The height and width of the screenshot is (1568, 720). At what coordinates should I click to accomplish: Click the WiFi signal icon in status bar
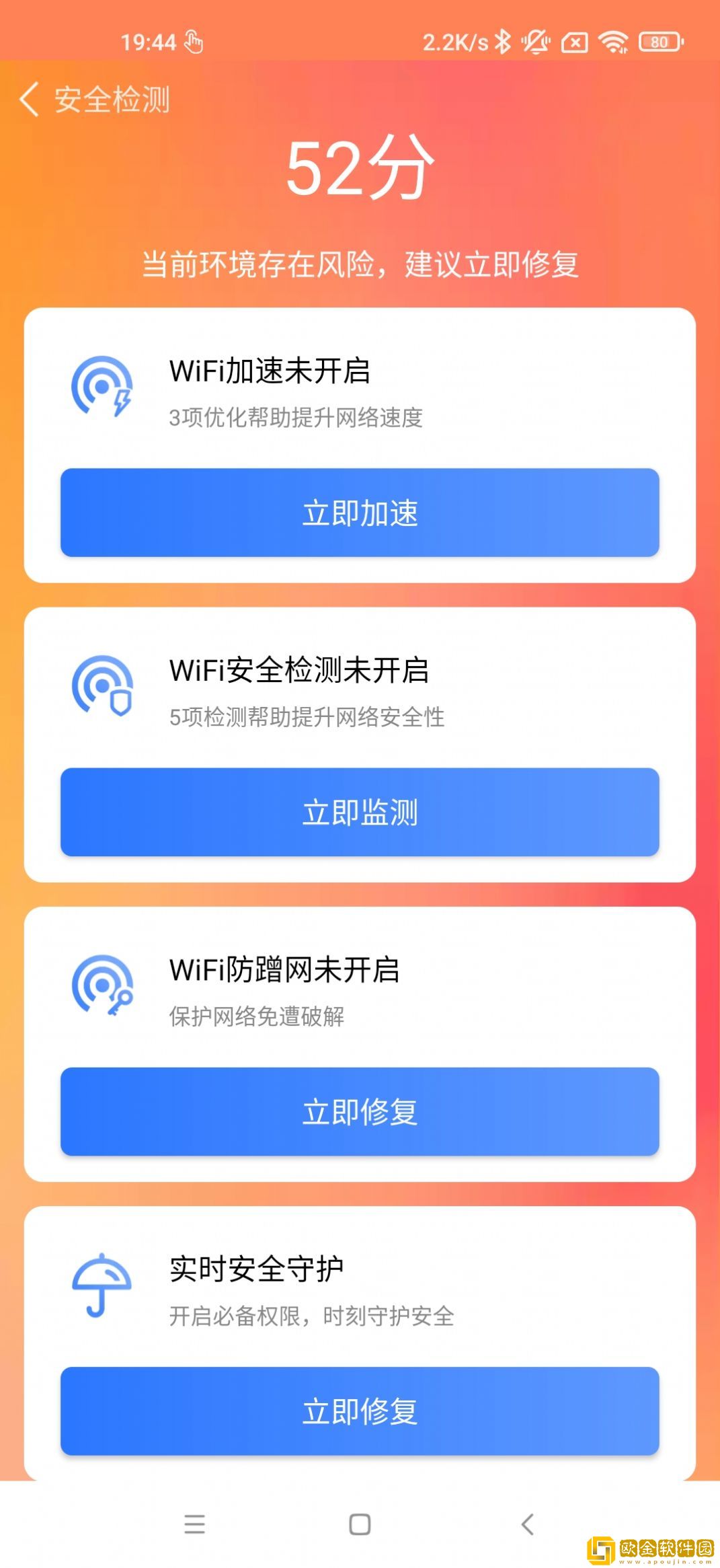coord(613,42)
